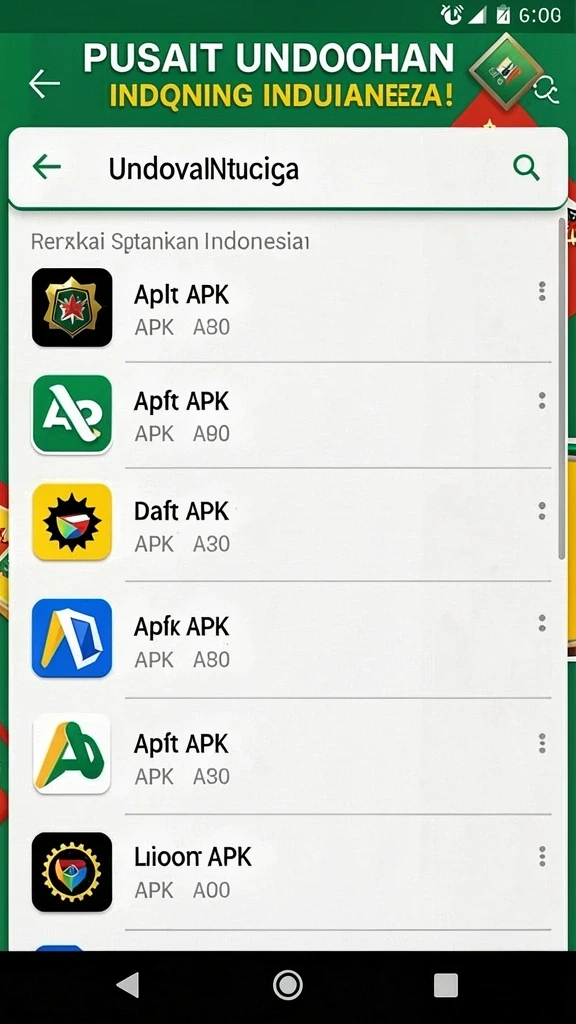The width and height of the screenshot is (576, 1024).
Task: Open options menu for Aplt APK
Action: coord(542,291)
